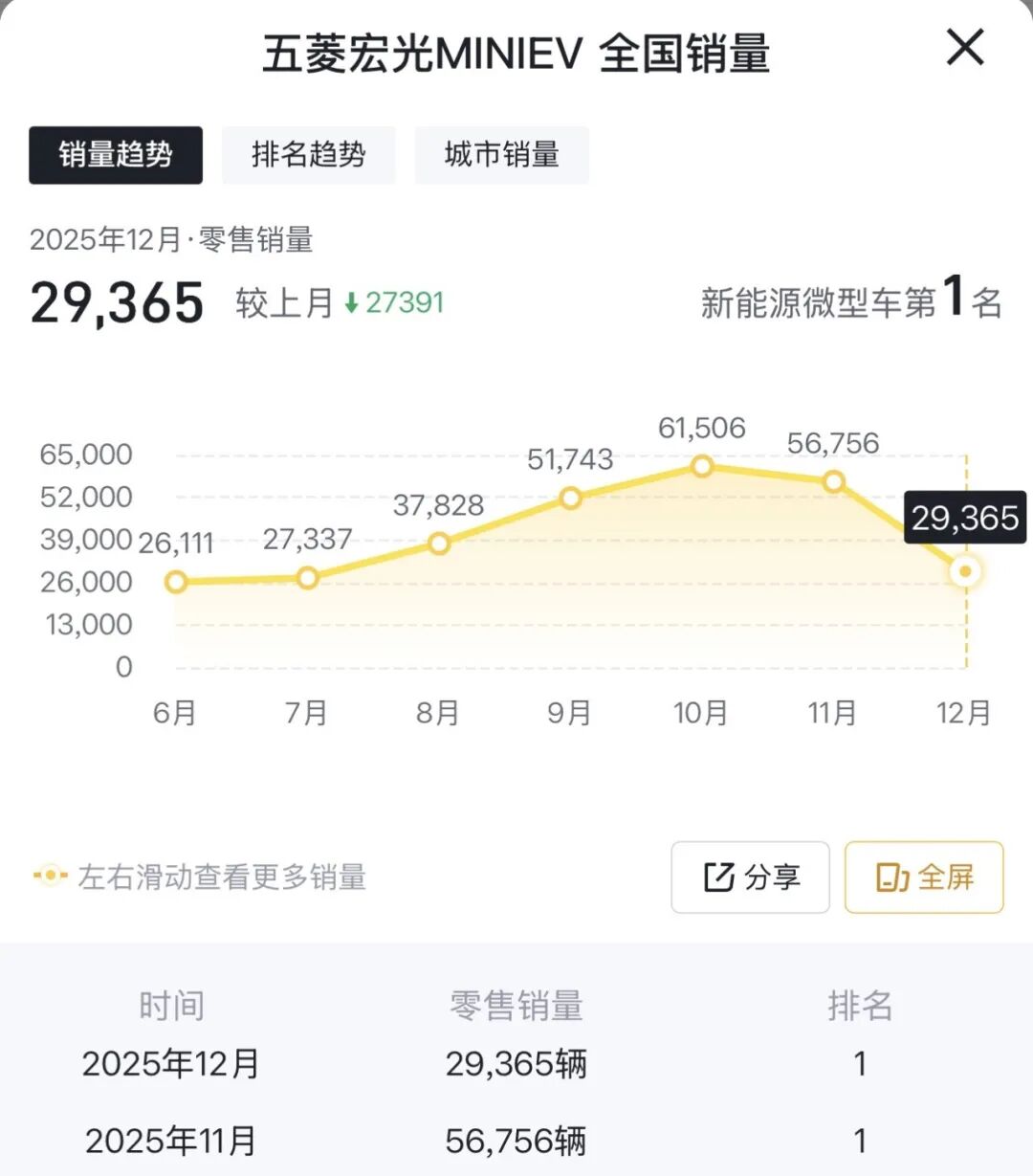Open the 零售销量 column header options
Viewport: 1033px width, 1176px height.
(x=516, y=1005)
